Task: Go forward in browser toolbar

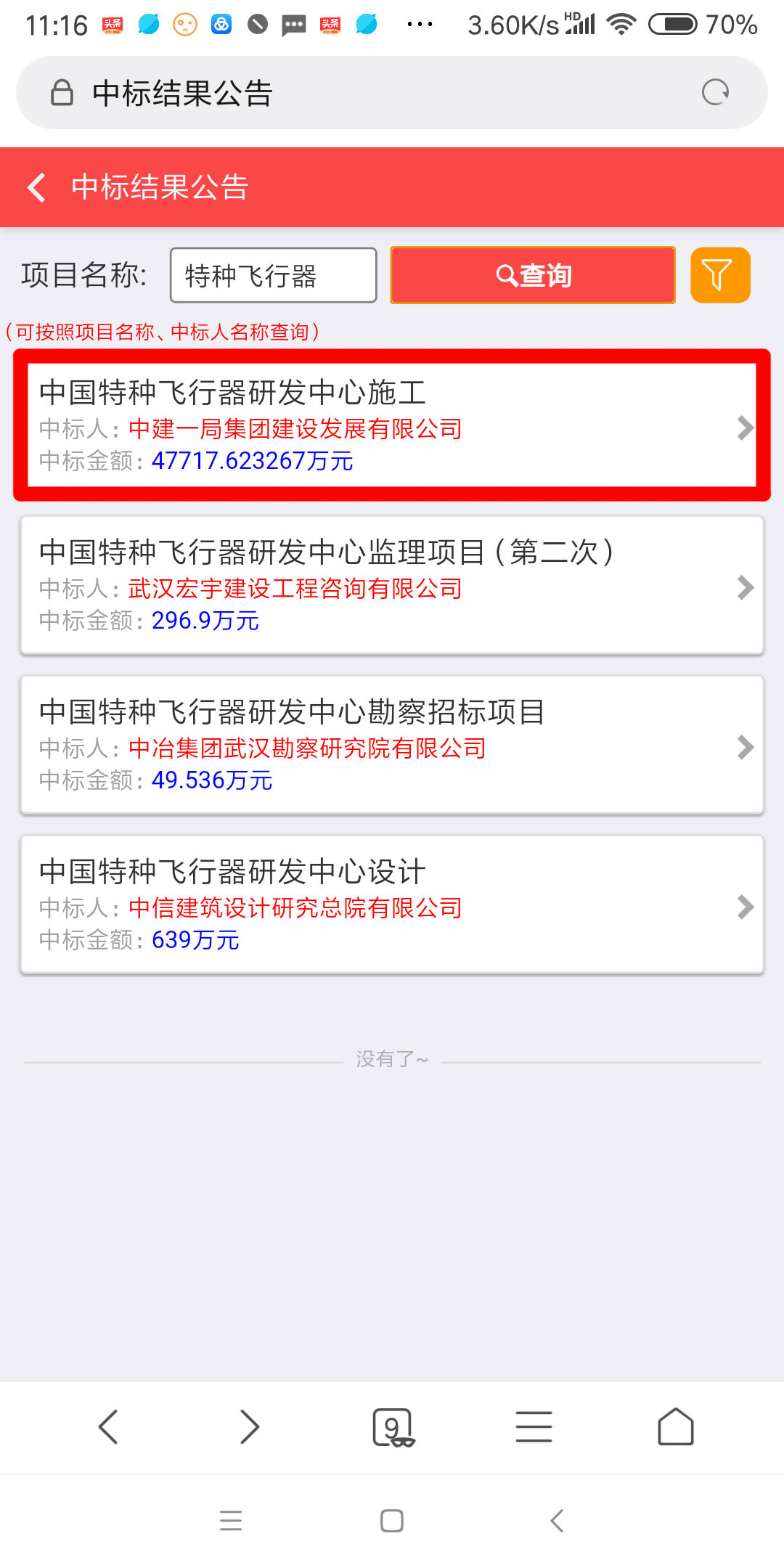Action: [250, 1427]
